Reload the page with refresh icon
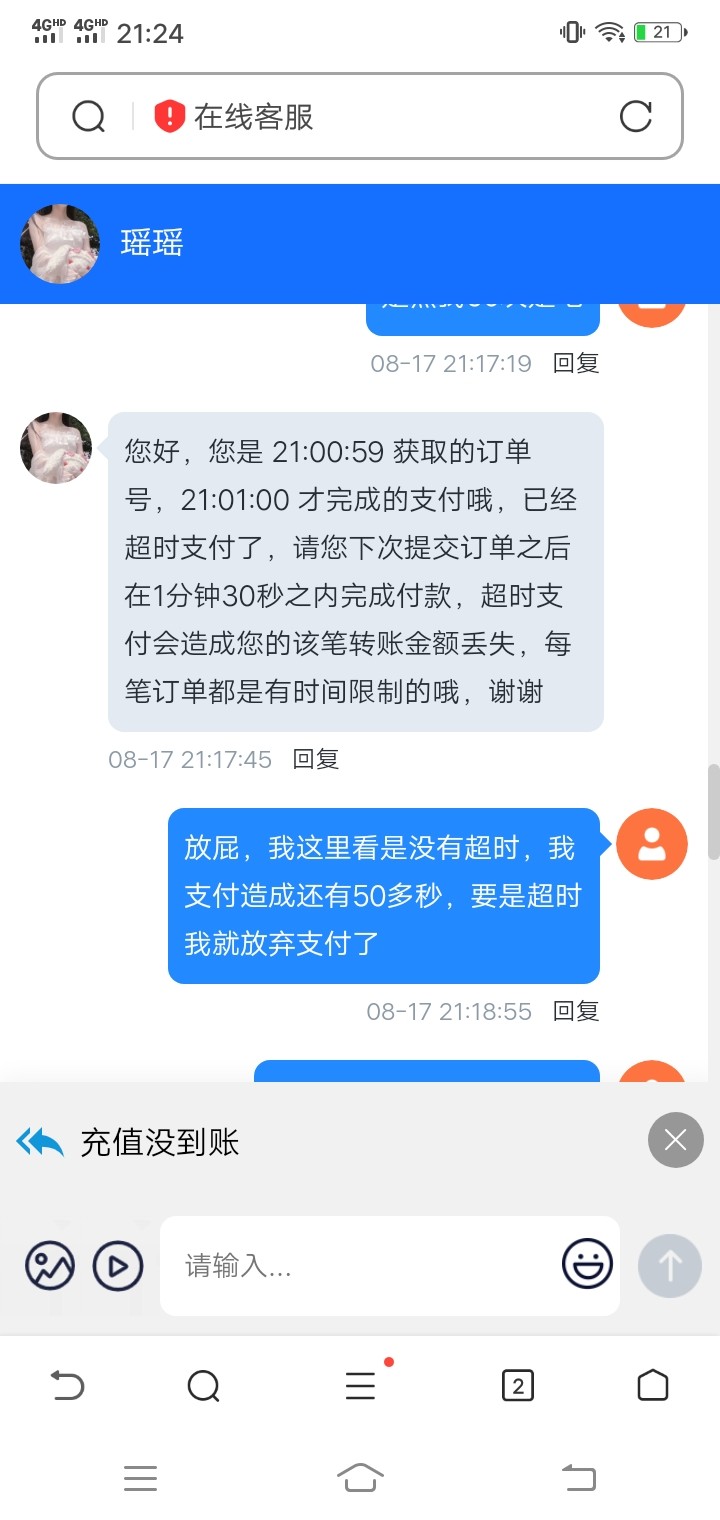 click(636, 117)
